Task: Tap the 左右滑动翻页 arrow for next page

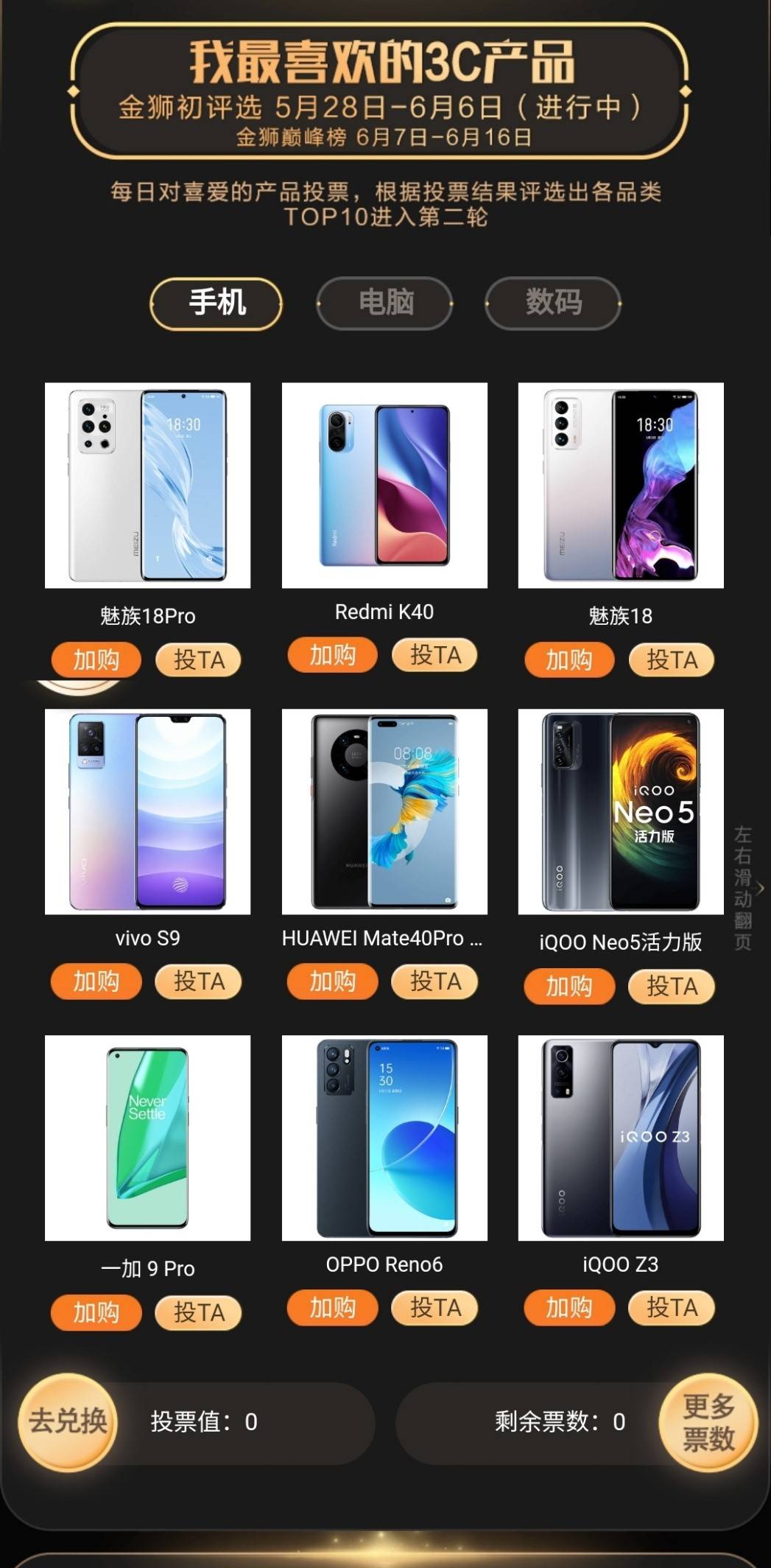Action: click(x=759, y=889)
